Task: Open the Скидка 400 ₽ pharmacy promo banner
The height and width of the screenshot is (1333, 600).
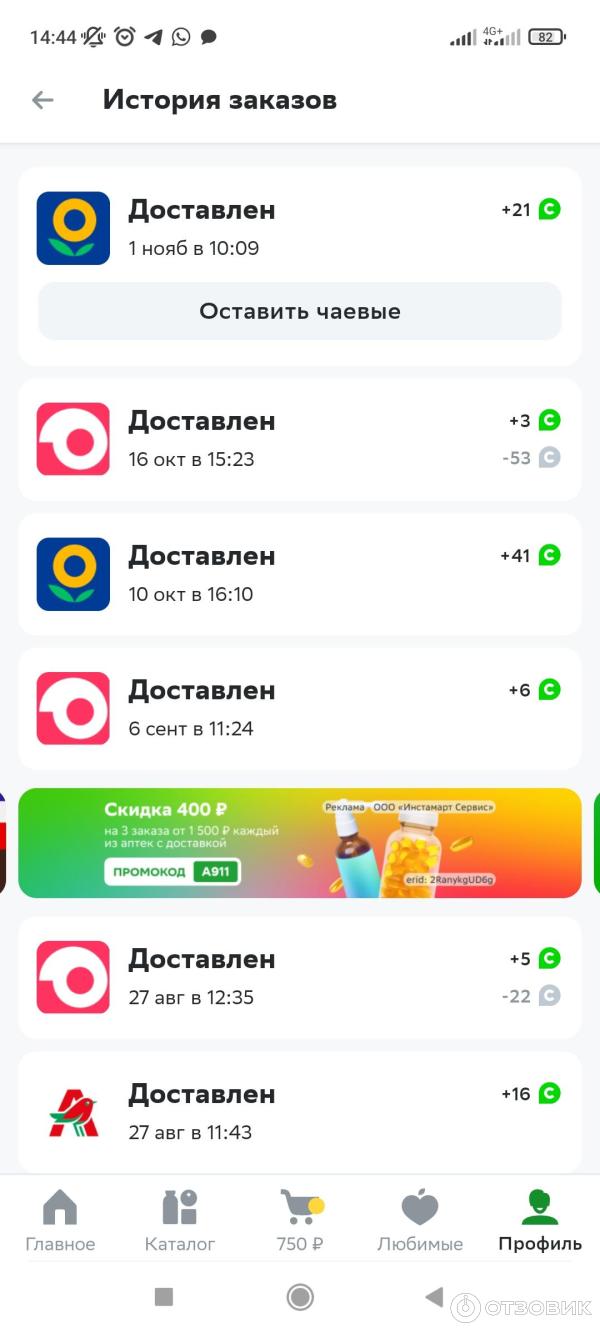Action: click(x=300, y=843)
